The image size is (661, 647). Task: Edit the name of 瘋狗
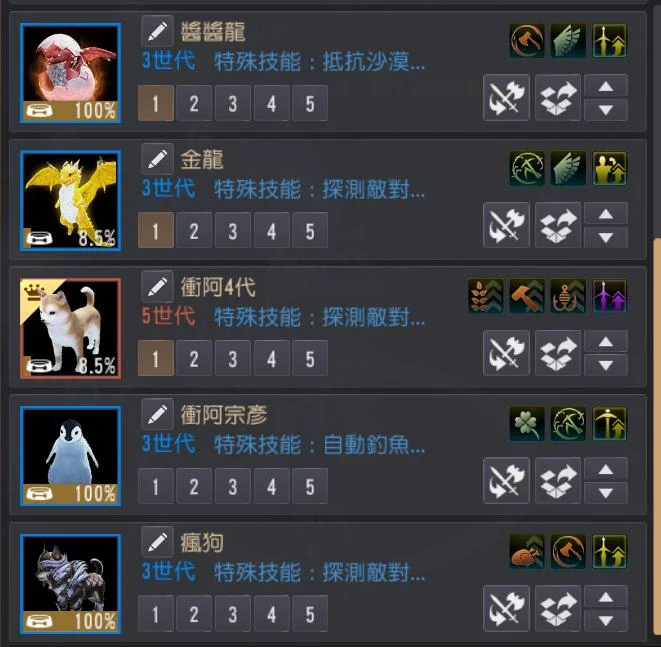pos(157,543)
